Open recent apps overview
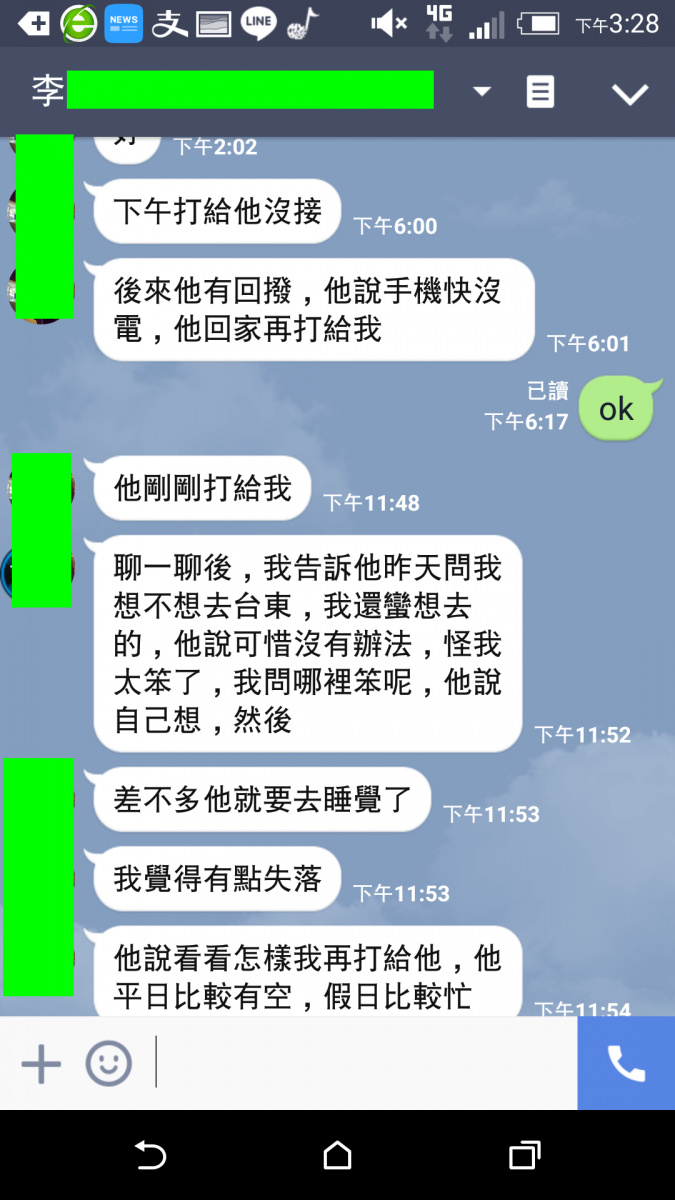Viewport: 675px width, 1200px height. pos(524,1156)
